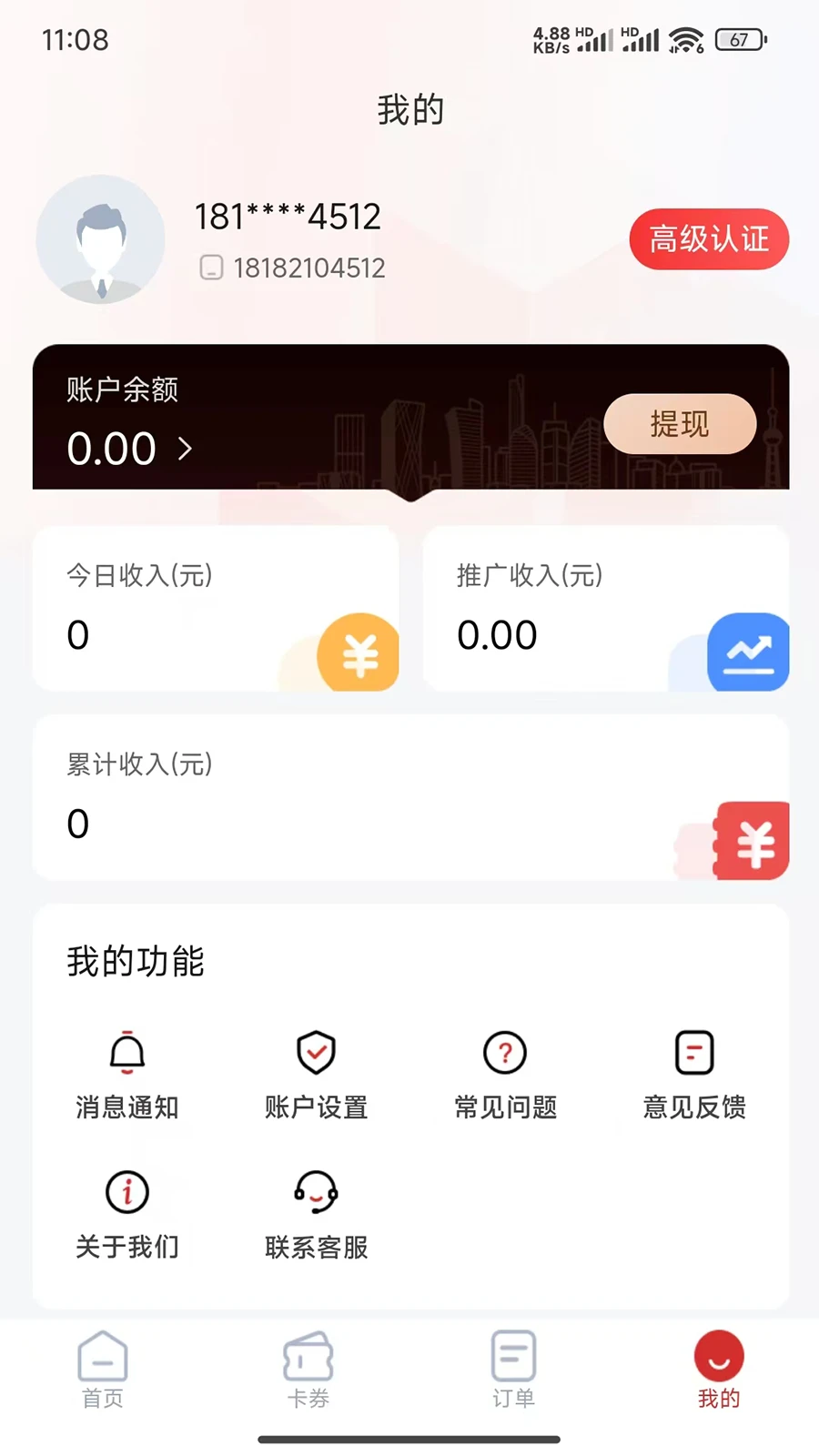Switch to the 订单 tab
This screenshot has height=1456, width=819.
(513, 1370)
